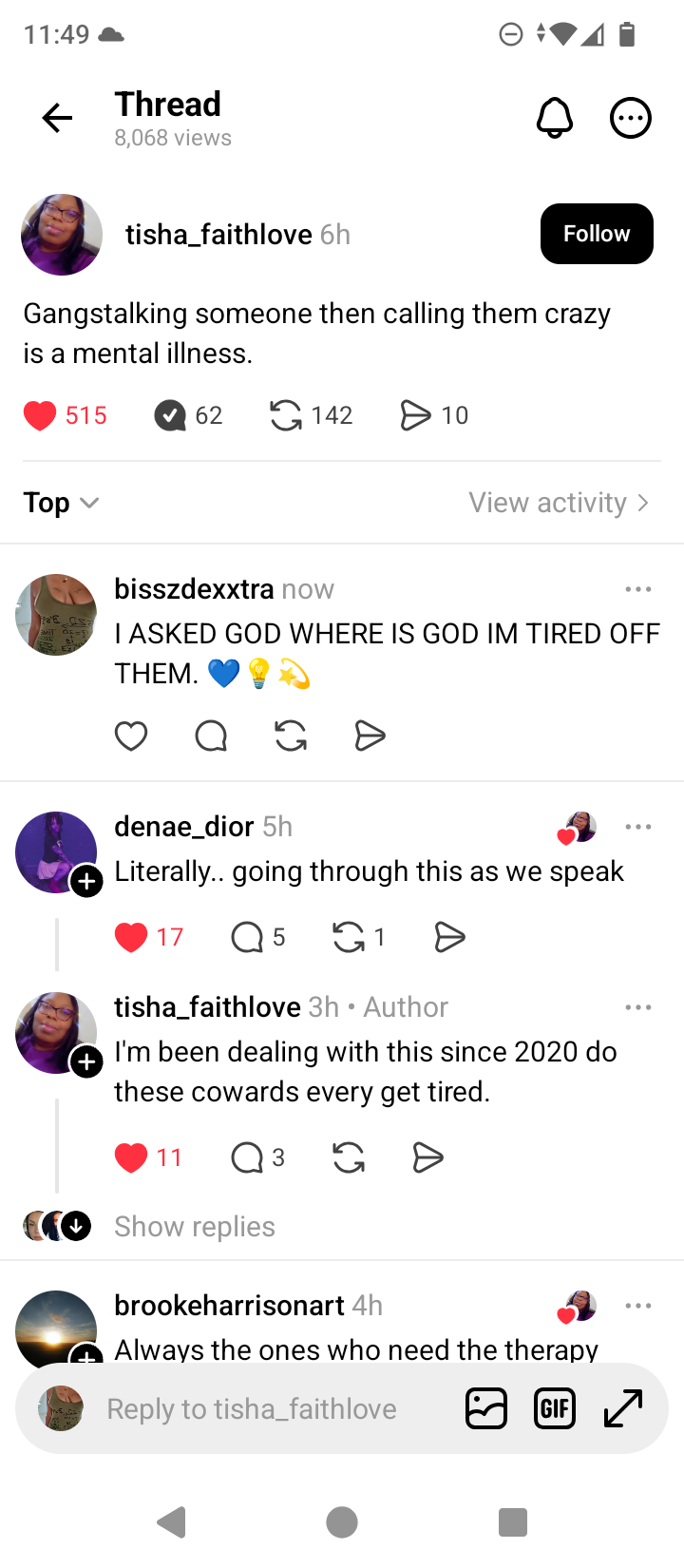This screenshot has width=684, height=1568.
Task: Expand the reply composer to full screen
Action: [624, 1408]
